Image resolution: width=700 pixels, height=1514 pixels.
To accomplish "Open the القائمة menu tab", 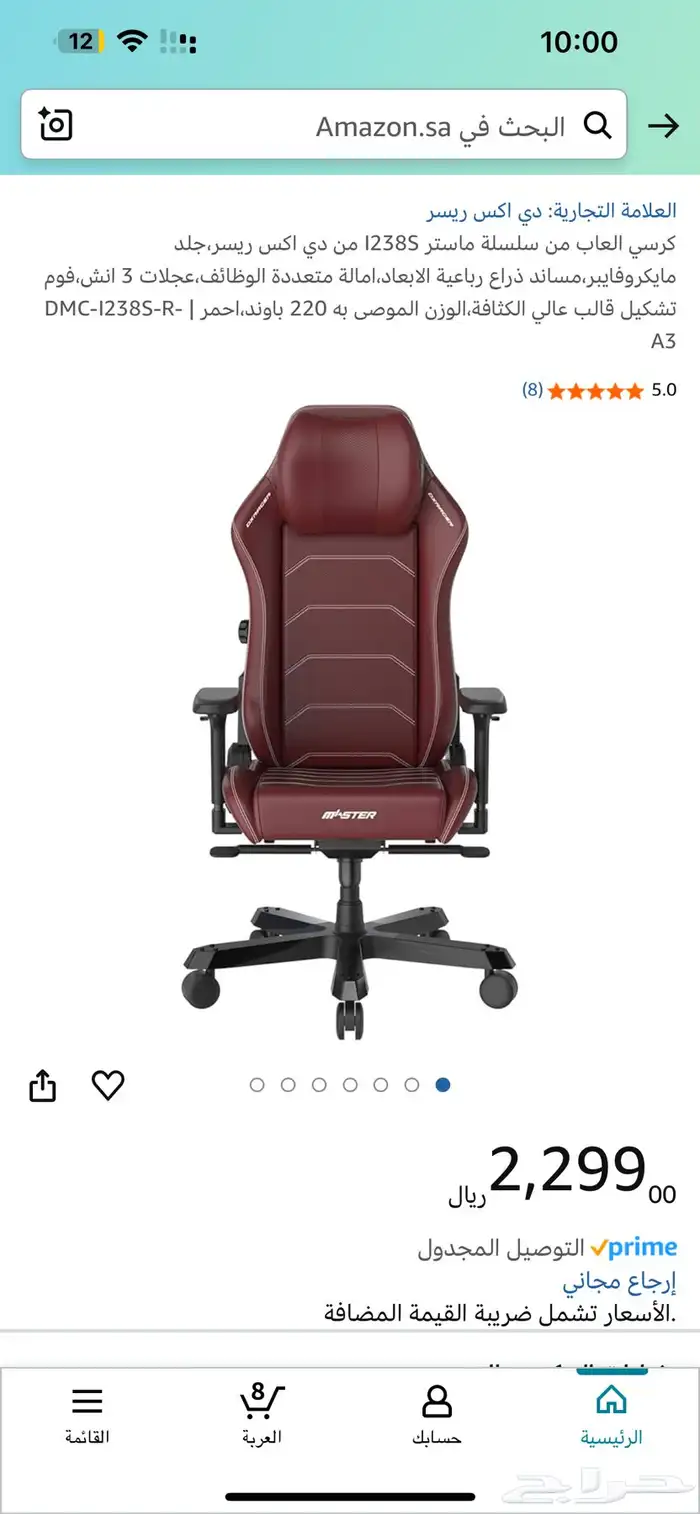I will click(x=87, y=1415).
